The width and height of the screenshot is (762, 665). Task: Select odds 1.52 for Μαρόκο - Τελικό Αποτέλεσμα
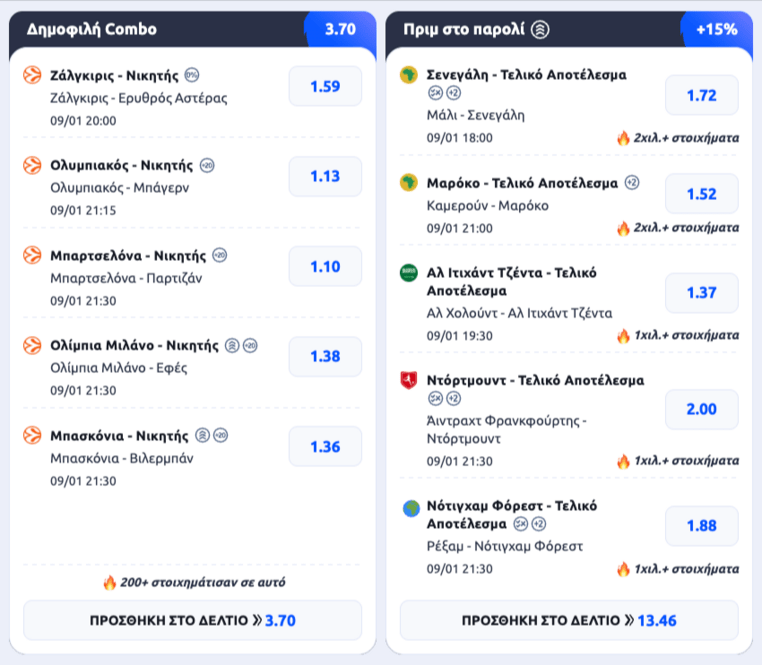[701, 194]
